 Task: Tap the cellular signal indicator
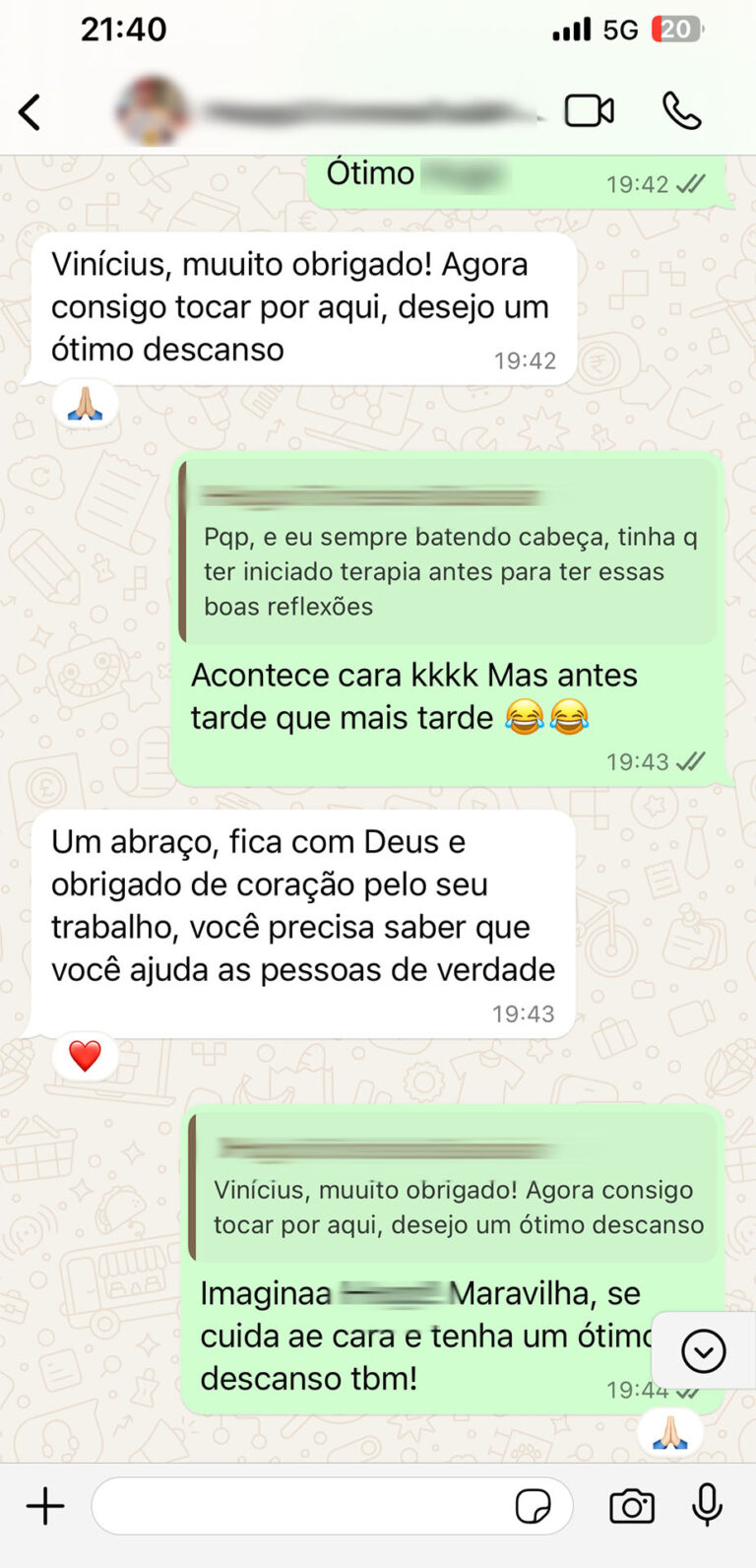[x=572, y=29]
